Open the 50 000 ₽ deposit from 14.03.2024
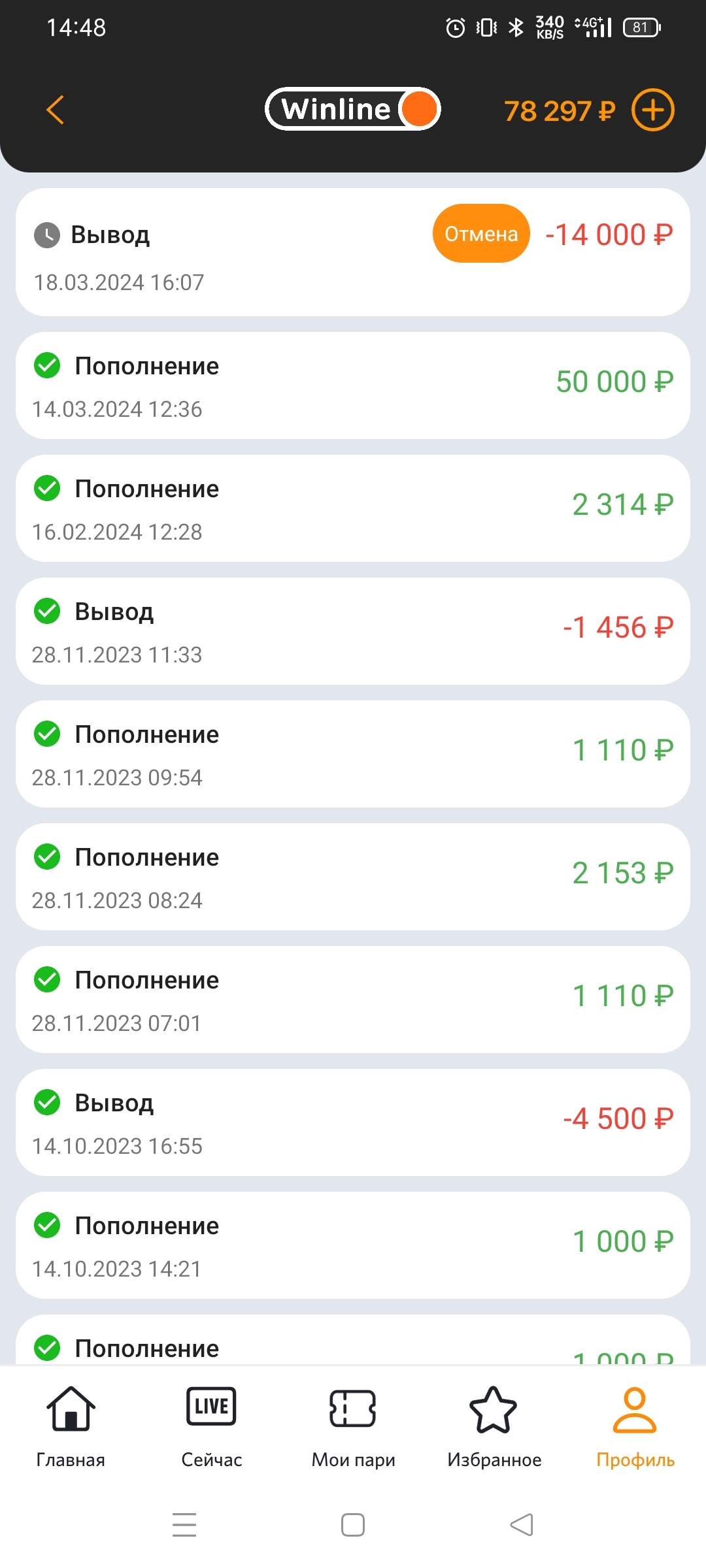This screenshot has height=1568, width=706. coord(353,385)
